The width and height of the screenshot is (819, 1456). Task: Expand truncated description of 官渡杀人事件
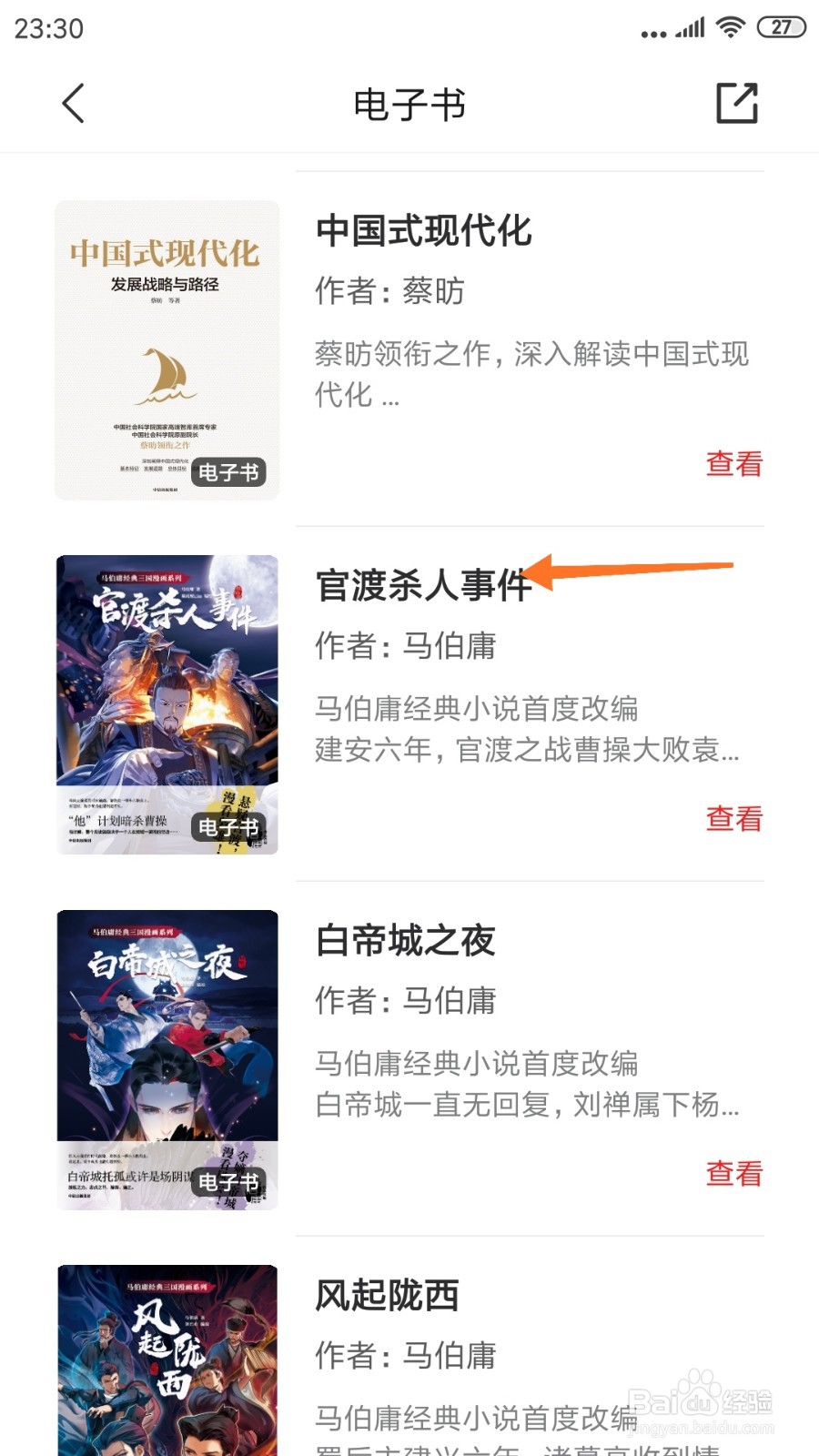[x=528, y=752]
